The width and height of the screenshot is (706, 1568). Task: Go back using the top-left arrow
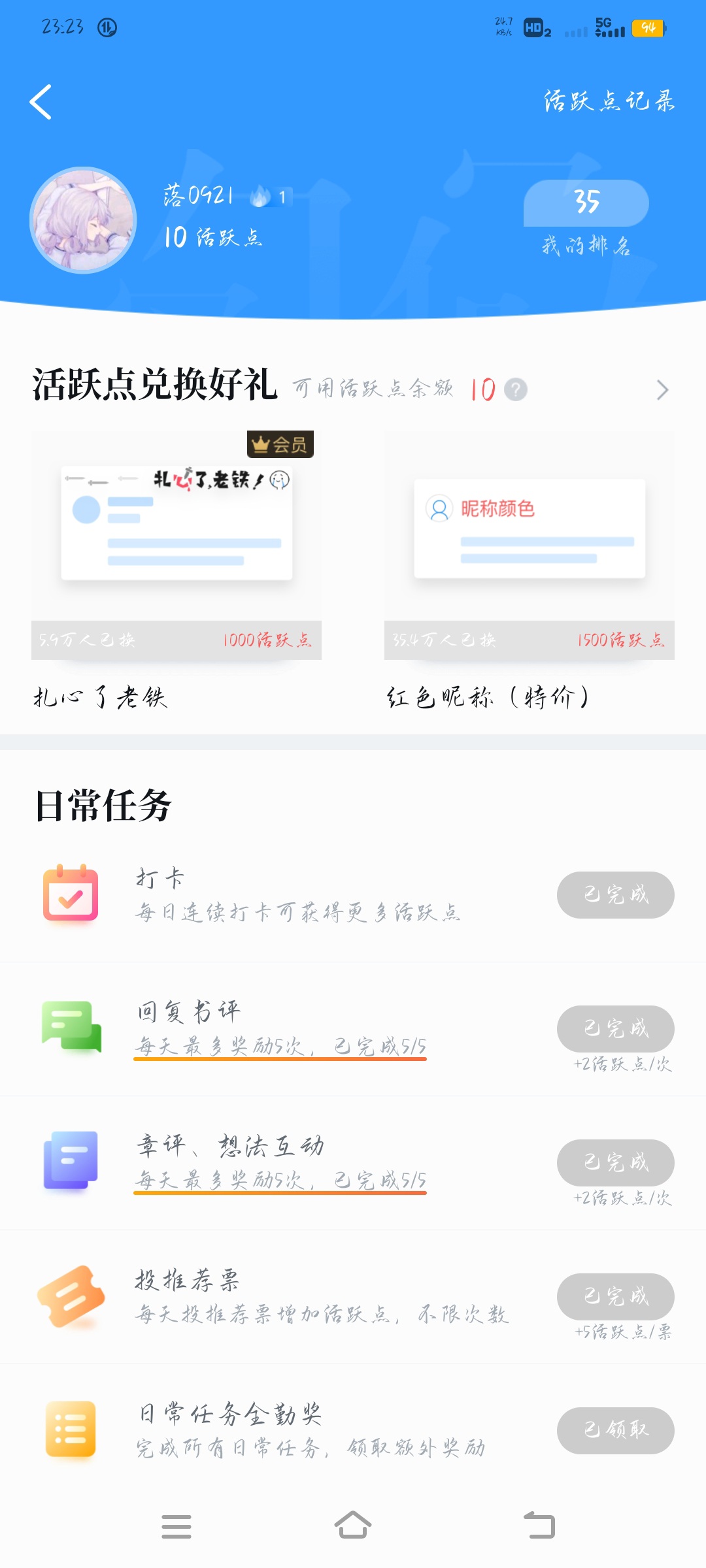point(41,102)
